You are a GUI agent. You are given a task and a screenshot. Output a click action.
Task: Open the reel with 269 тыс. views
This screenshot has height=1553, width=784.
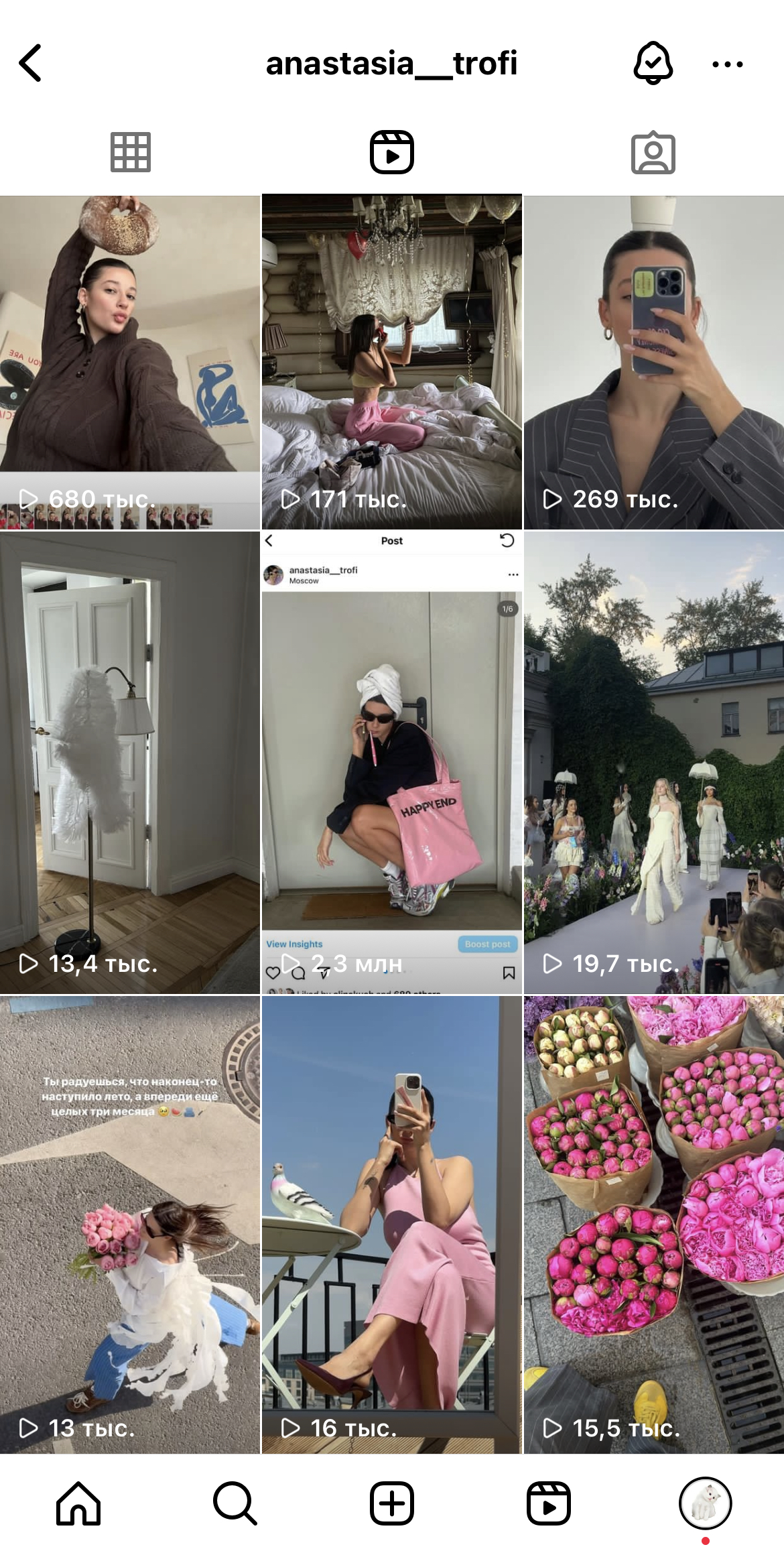(x=654, y=363)
